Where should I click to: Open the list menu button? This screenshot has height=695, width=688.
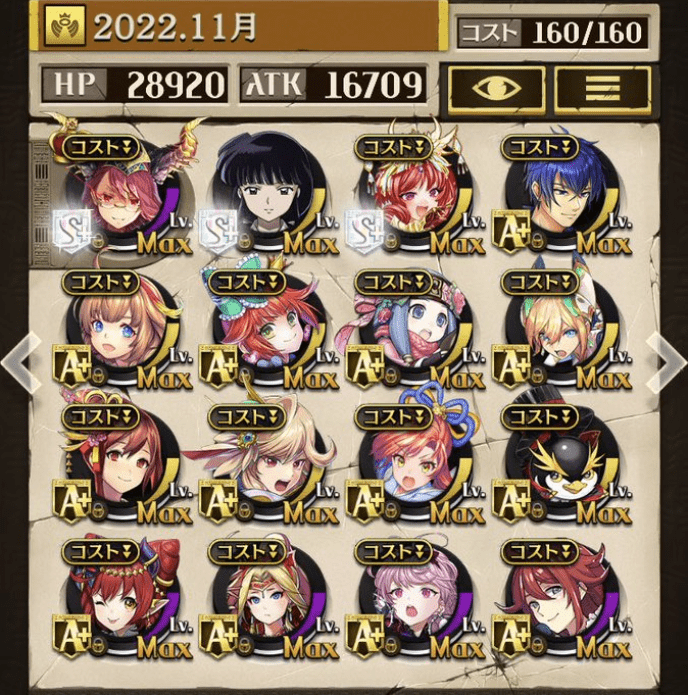click(602, 88)
